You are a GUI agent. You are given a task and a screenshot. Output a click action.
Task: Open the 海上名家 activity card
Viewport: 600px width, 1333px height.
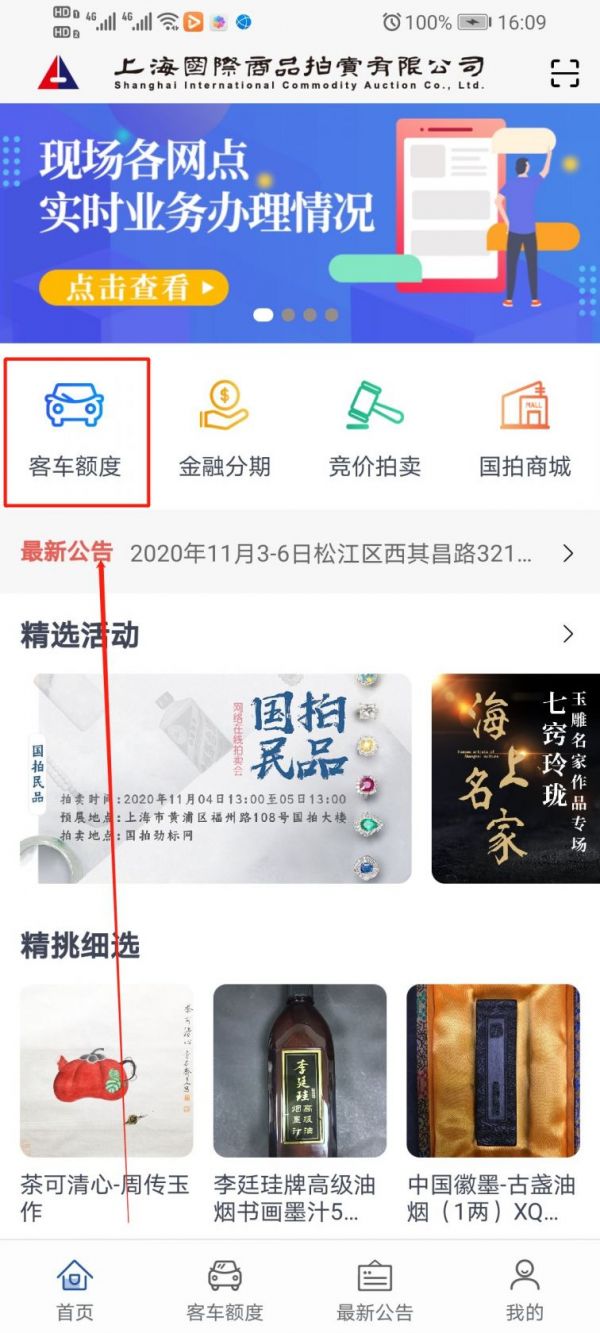tap(515, 778)
